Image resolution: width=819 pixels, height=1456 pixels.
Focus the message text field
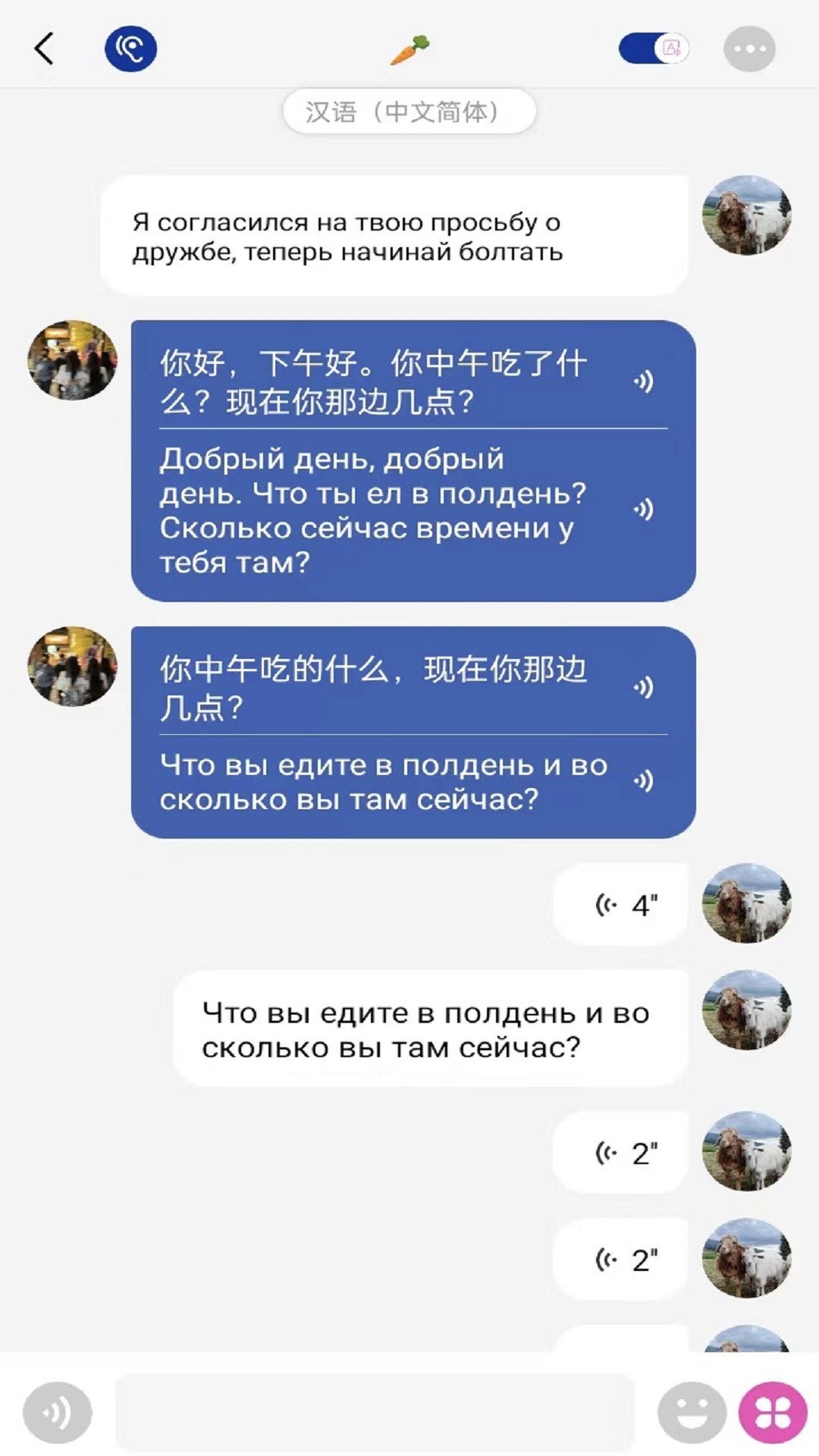(x=375, y=1412)
